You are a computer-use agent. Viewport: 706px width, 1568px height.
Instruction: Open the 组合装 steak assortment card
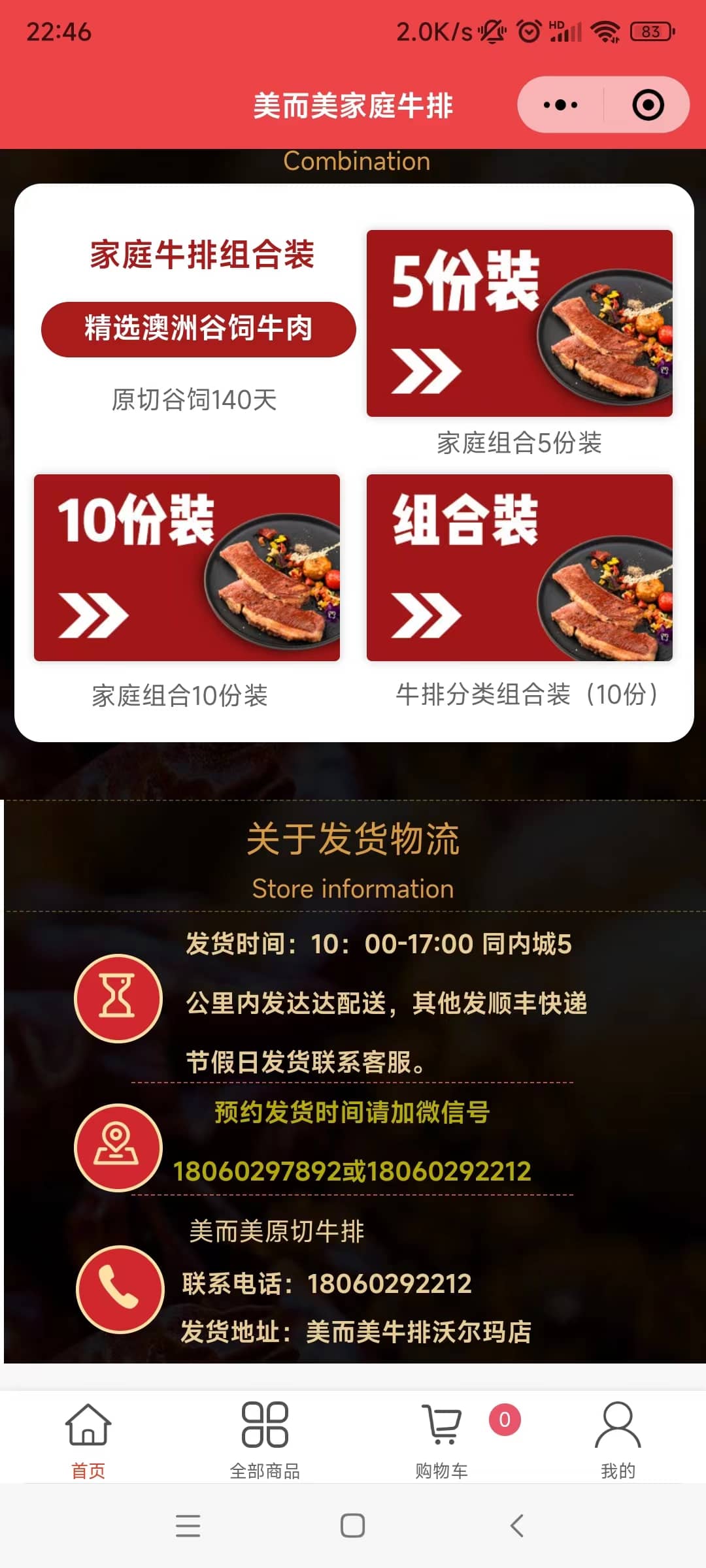tap(519, 567)
